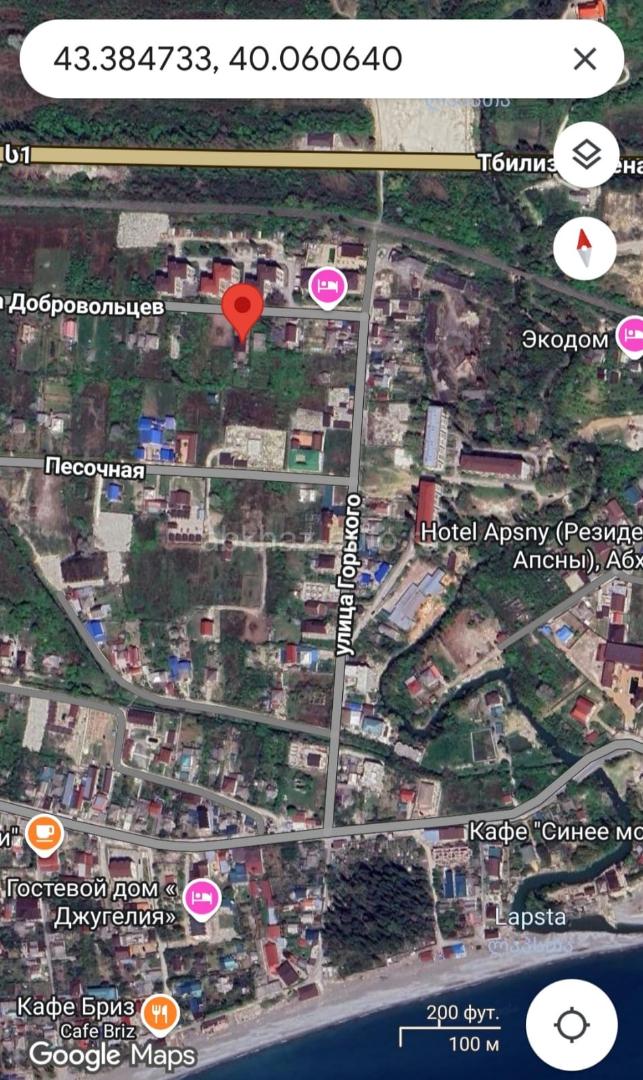Open the Кафе Бриз restaurant marker
Image resolution: width=643 pixels, height=1080 pixels.
coord(160,1013)
